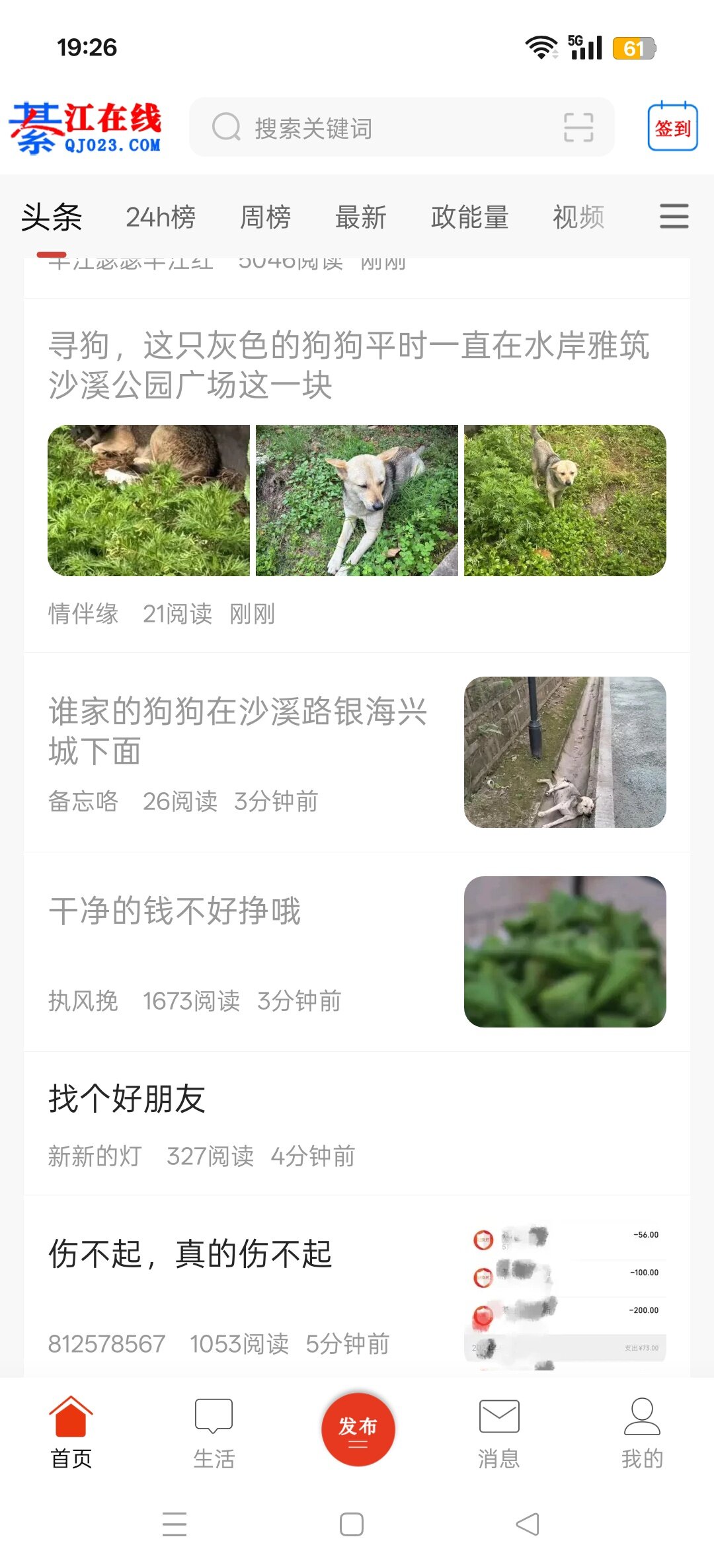This screenshot has width=714, height=1568.
Task: Open the post 找个好朋友
Action: pos(127,1099)
